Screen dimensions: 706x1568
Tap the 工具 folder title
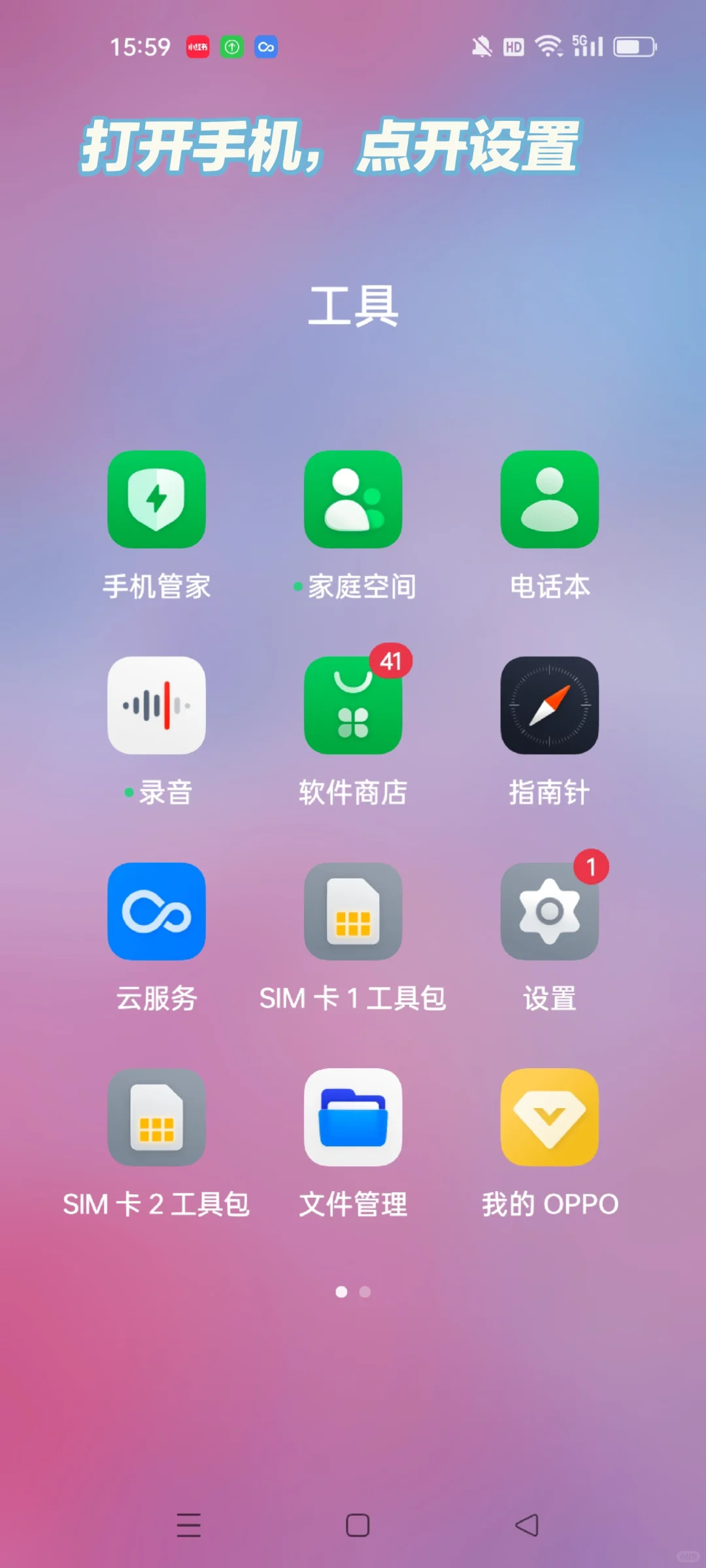353,306
